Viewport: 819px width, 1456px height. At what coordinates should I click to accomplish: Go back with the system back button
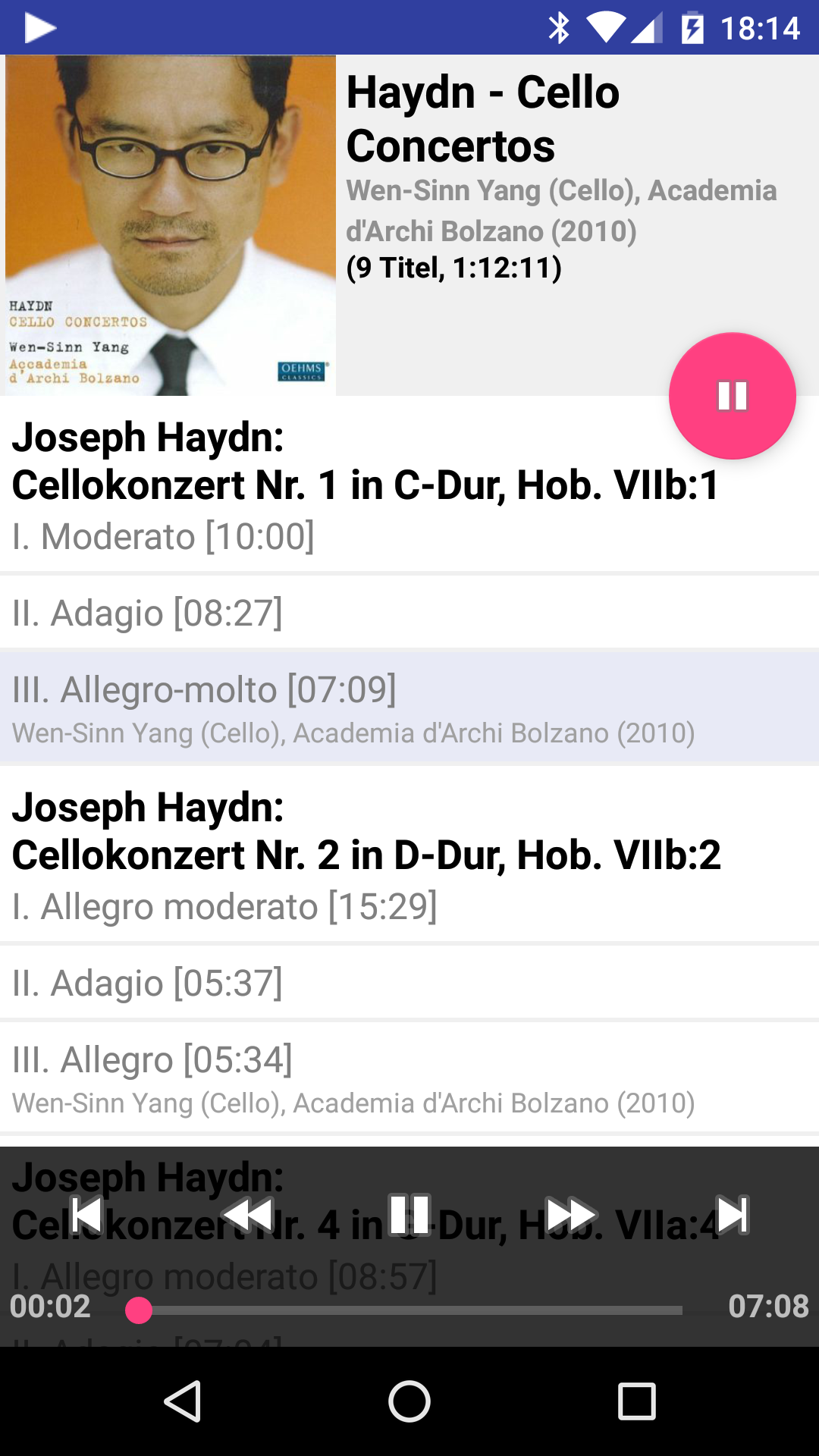pyautogui.click(x=182, y=1401)
